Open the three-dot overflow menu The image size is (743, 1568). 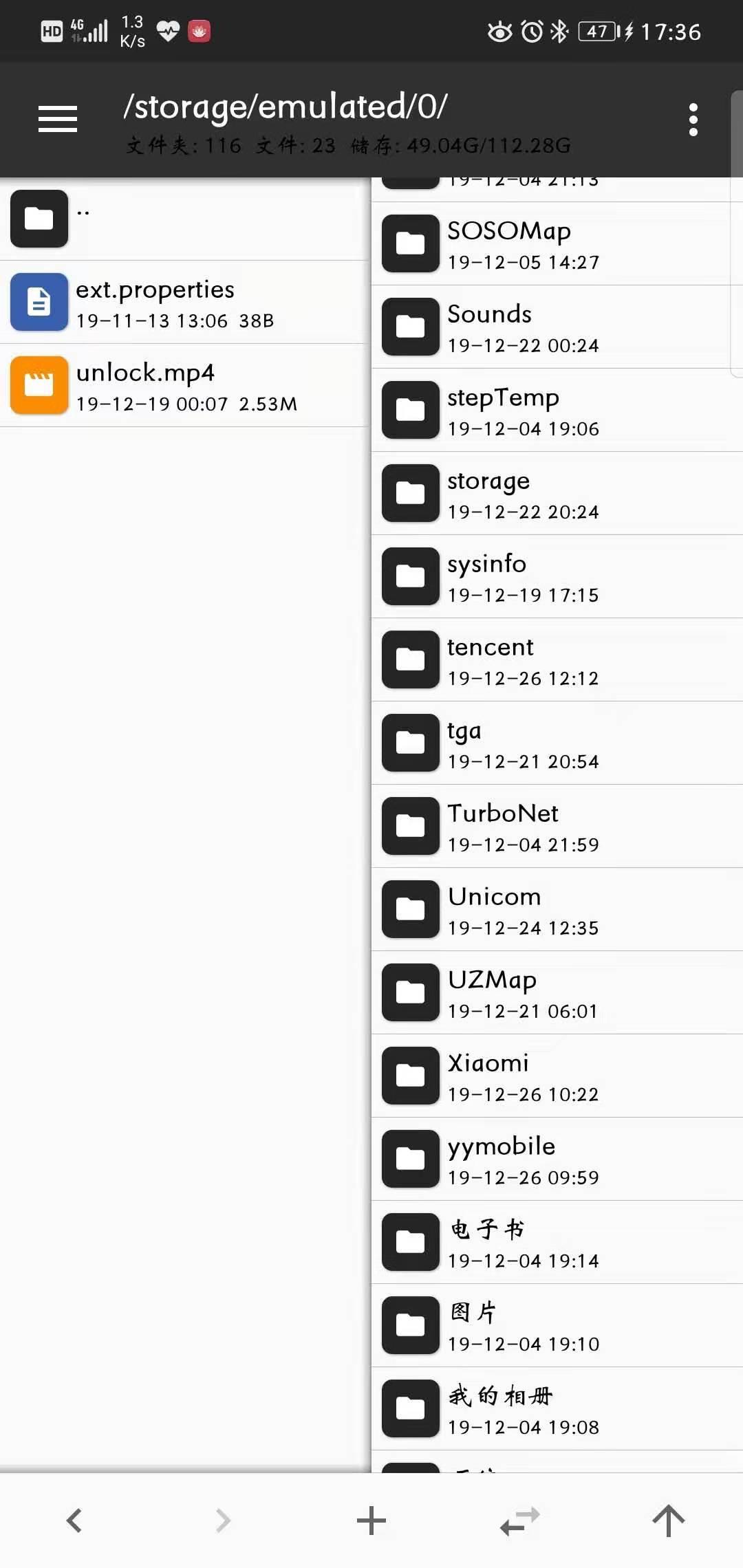tap(693, 120)
